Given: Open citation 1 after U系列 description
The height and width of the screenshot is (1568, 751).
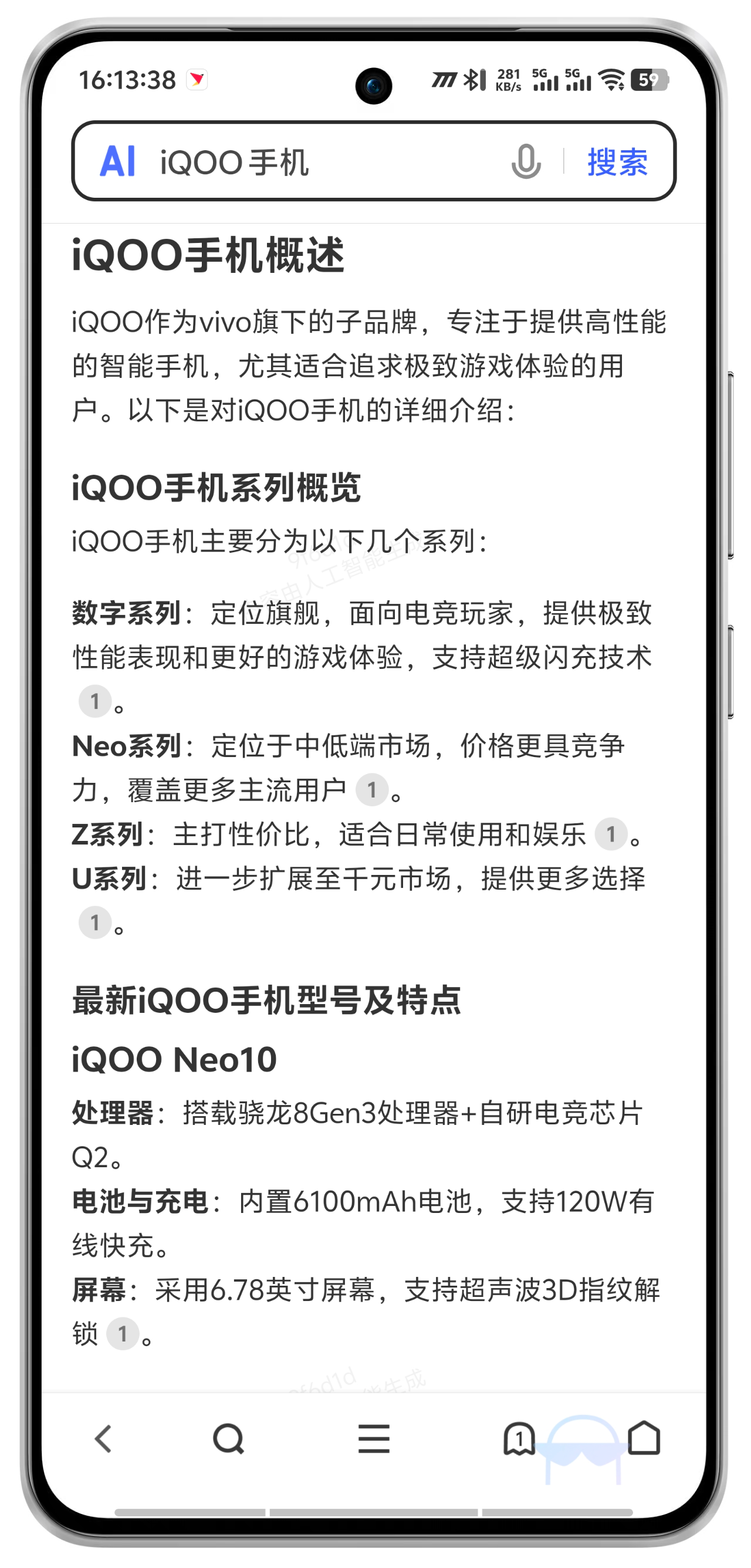Looking at the screenshot, I should 95,922.
